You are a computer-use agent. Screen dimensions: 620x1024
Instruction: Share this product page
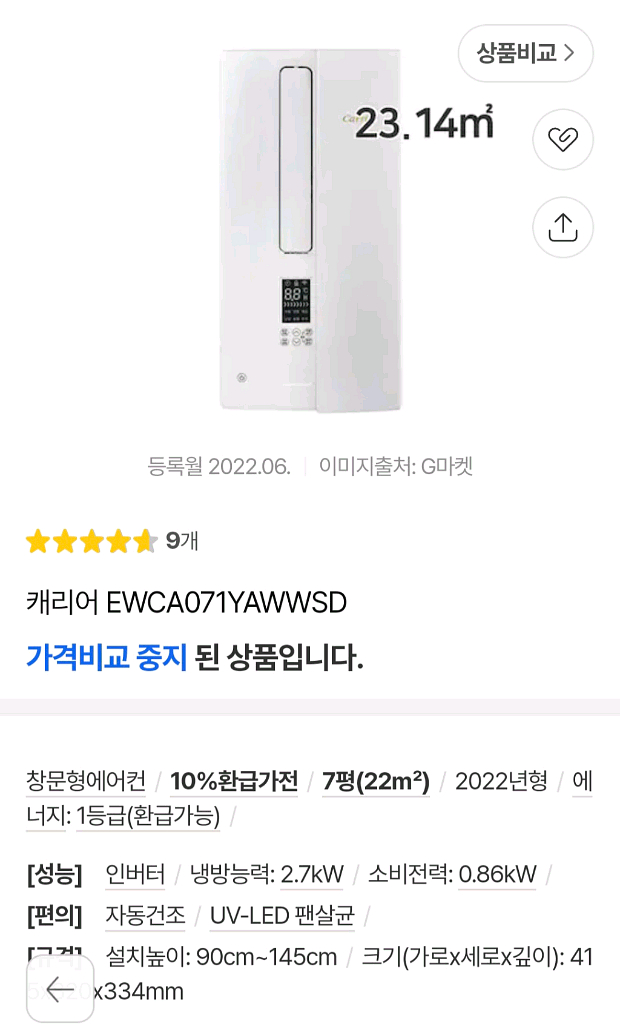[x=563, y=228]
